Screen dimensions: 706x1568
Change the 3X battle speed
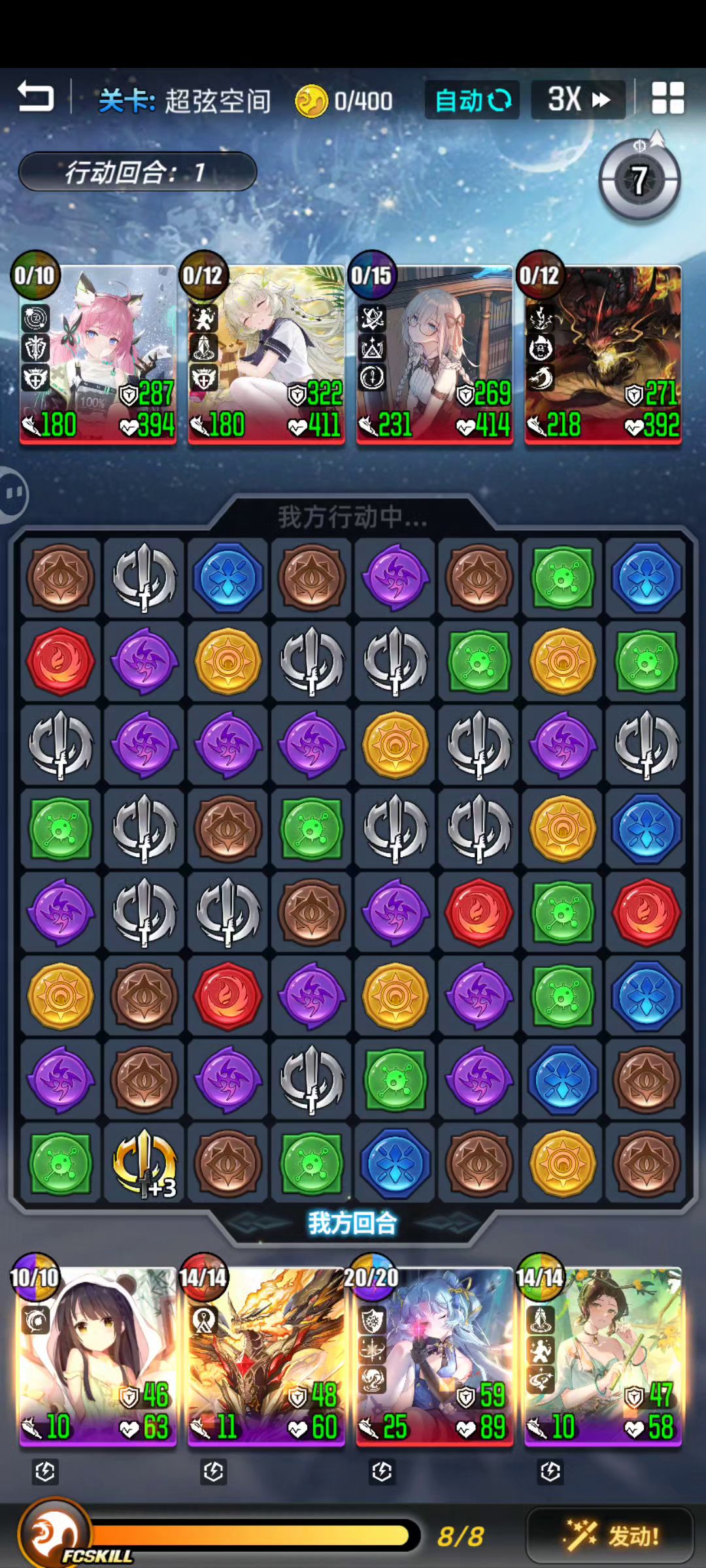point(578,100)
